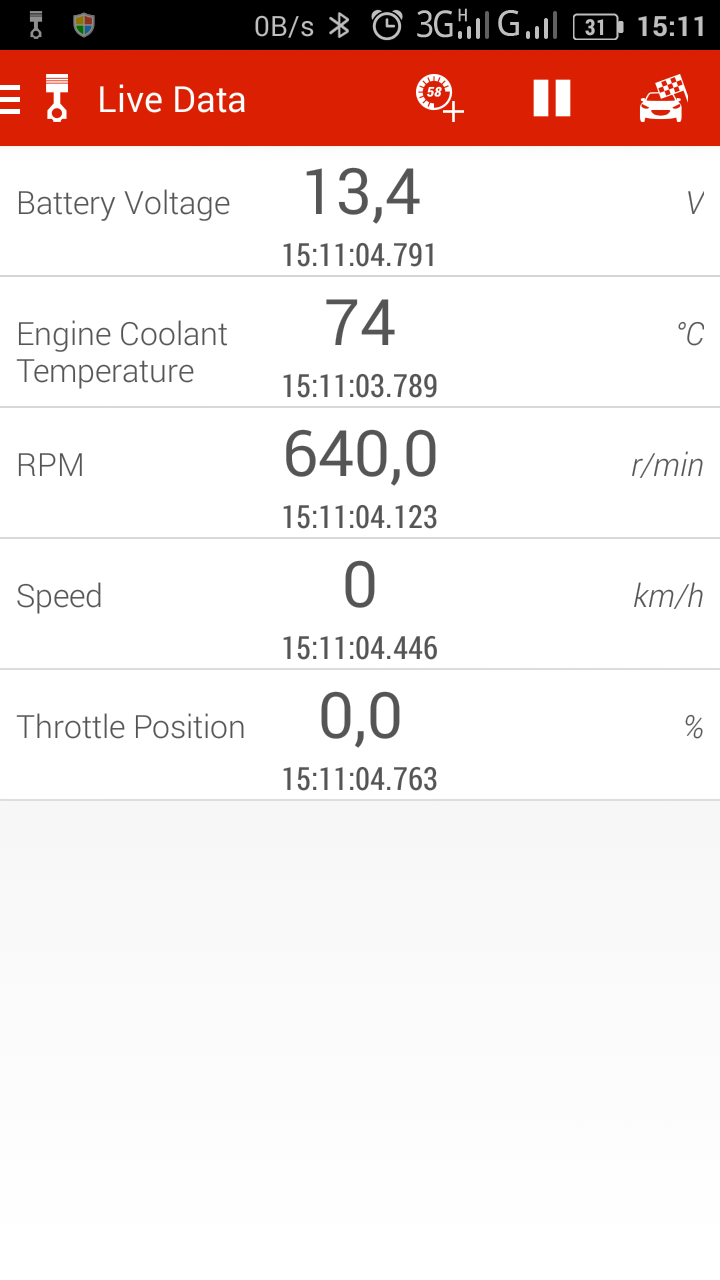Open the car race mode icon
Screen dimensions: 720x1280
pos(664,99)
